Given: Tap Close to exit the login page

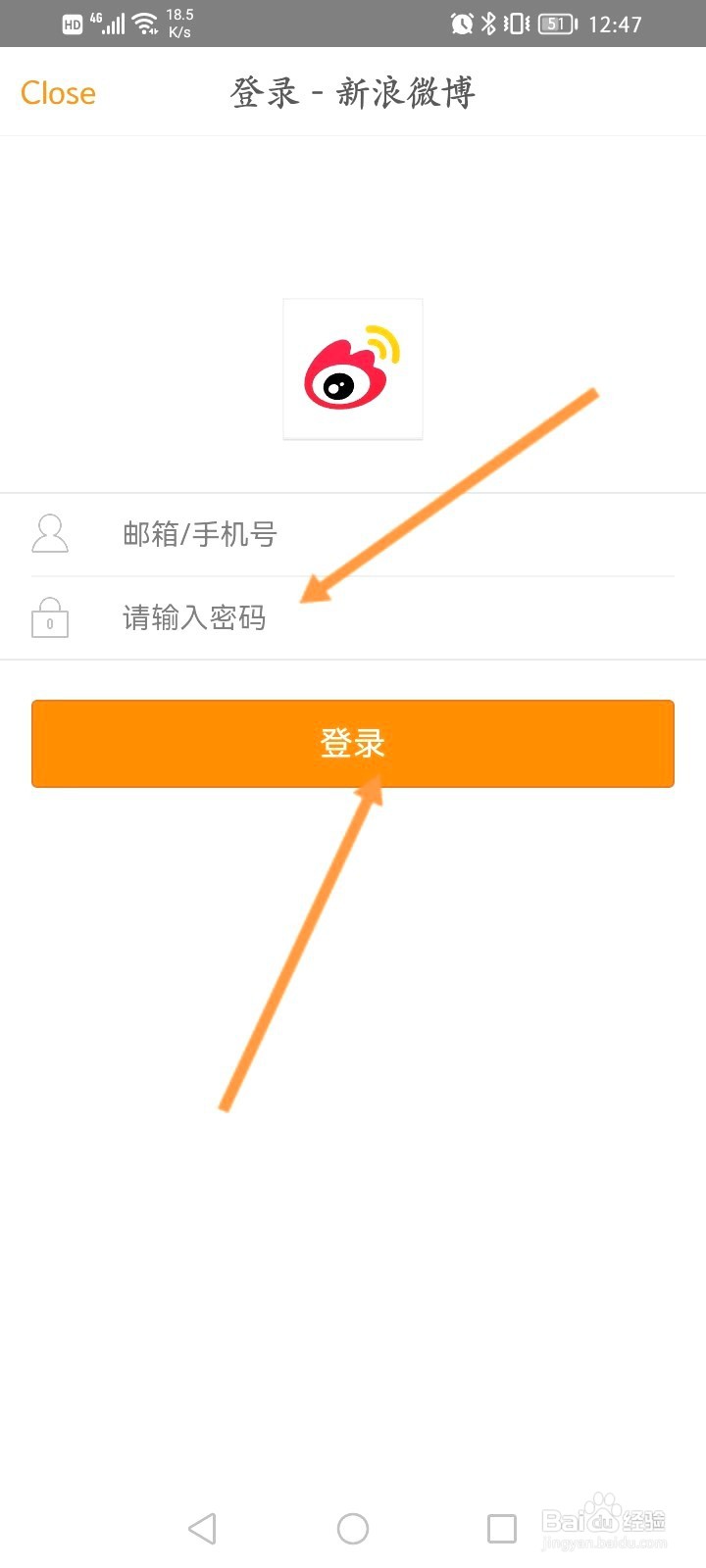Looking at the screenshot, I should tap(58, 92).
